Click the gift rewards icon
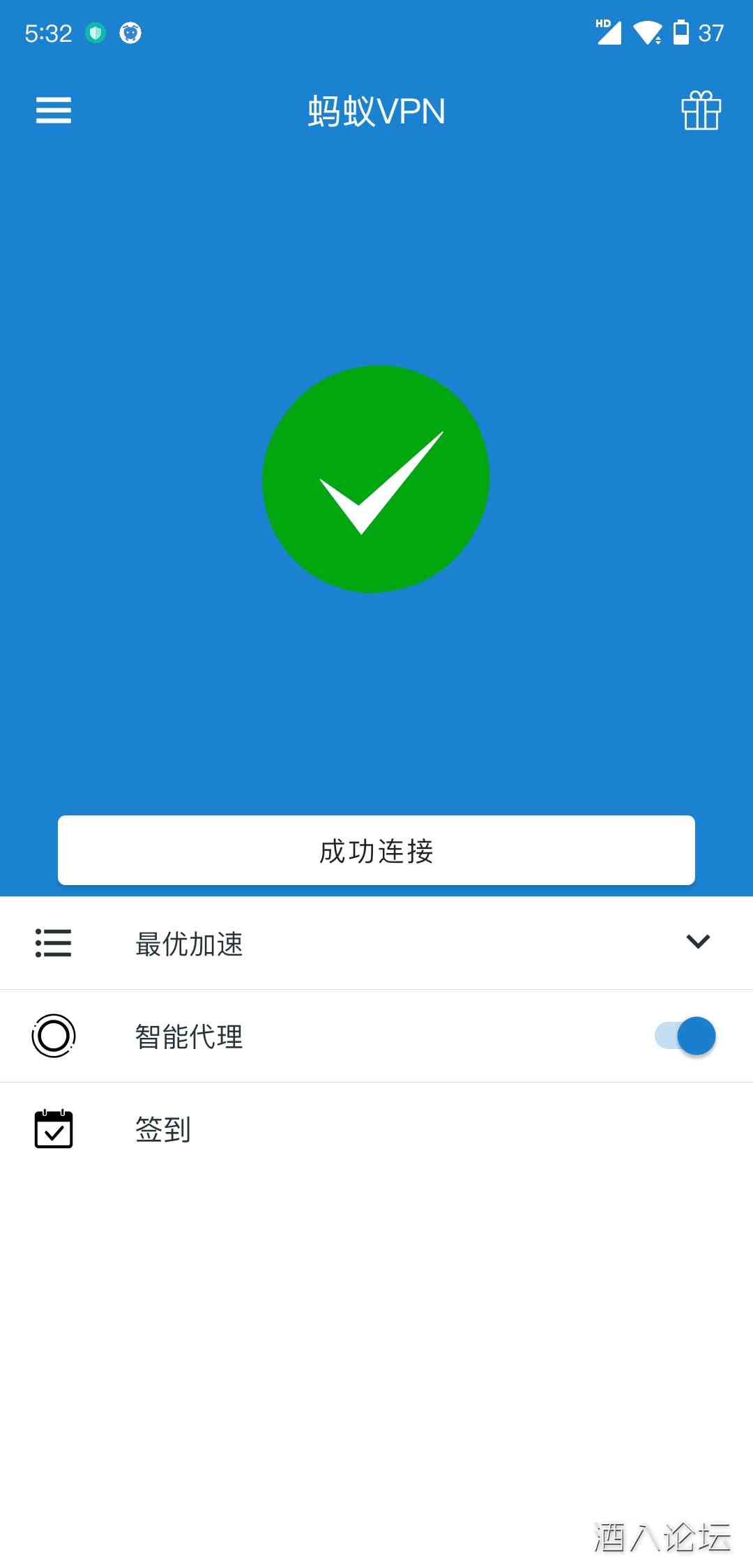753x1568 pixels. tap(701, 112)
